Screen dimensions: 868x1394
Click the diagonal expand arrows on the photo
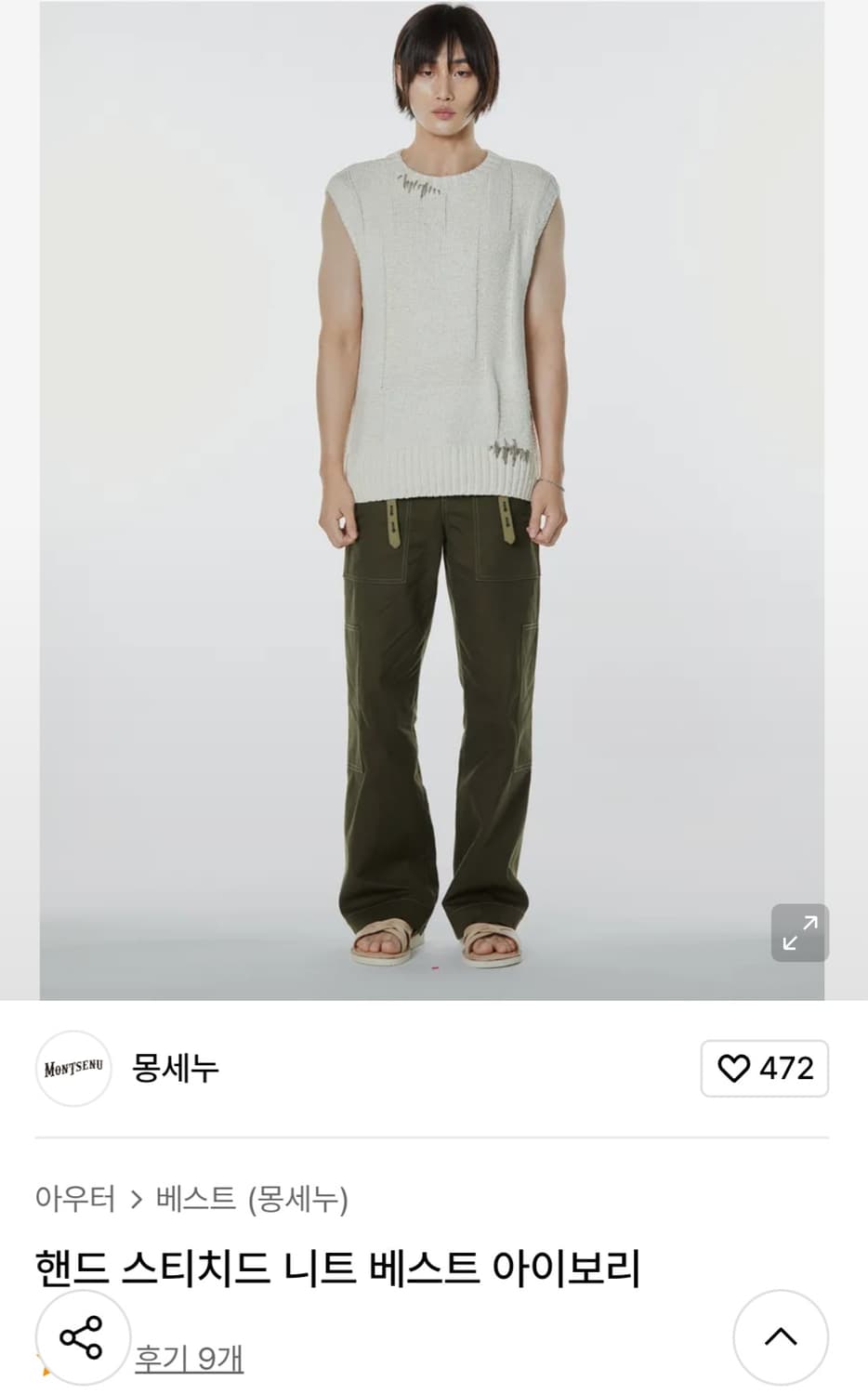(799, 933)
